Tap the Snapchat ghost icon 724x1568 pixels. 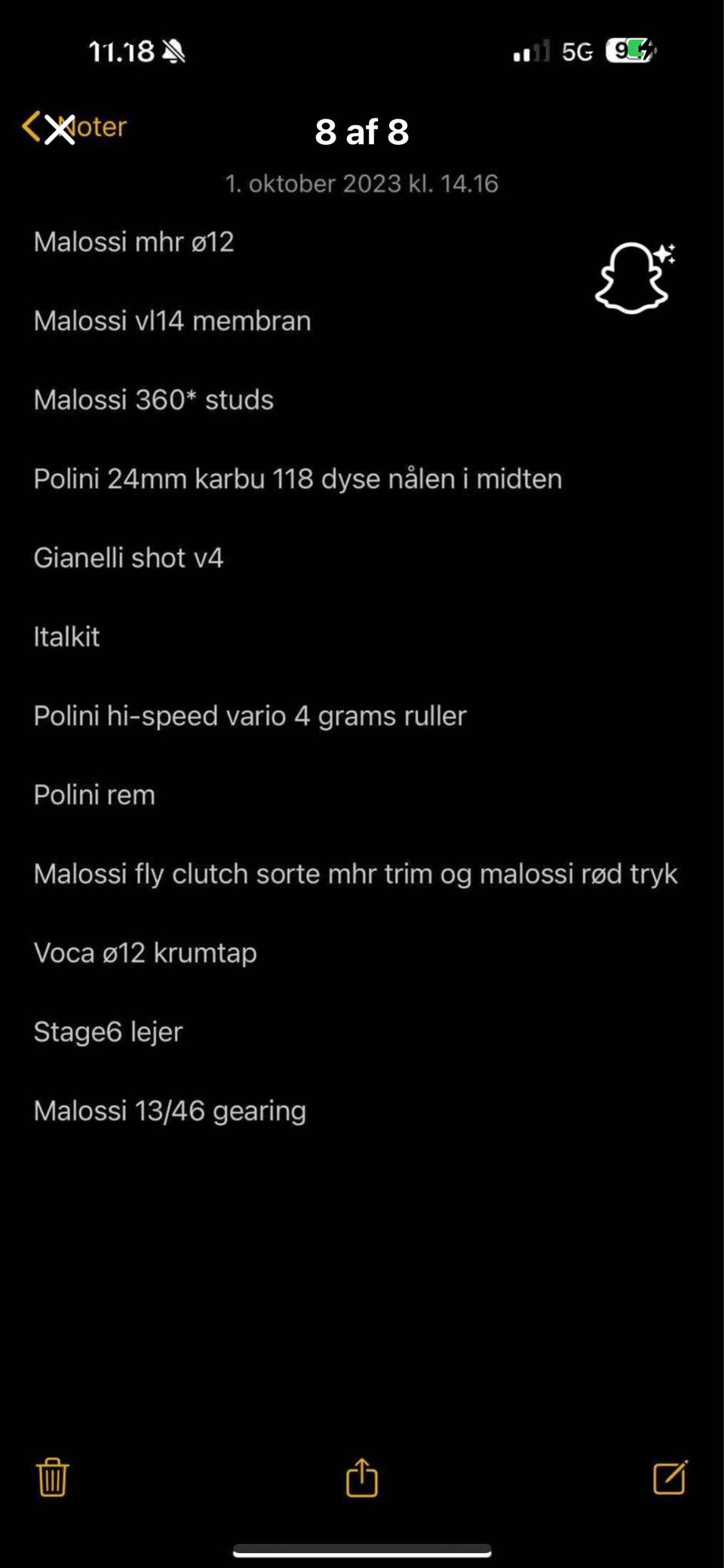[633, 275]
